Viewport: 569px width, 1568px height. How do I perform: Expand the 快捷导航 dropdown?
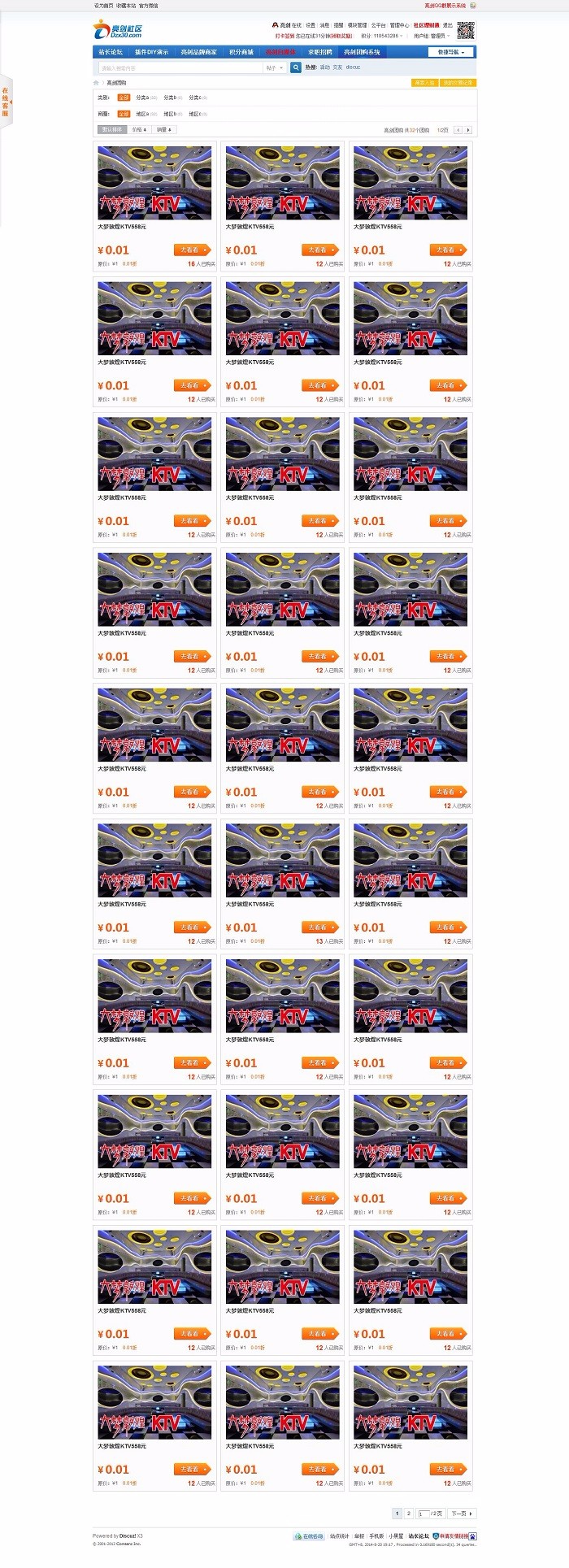point(450,52)
